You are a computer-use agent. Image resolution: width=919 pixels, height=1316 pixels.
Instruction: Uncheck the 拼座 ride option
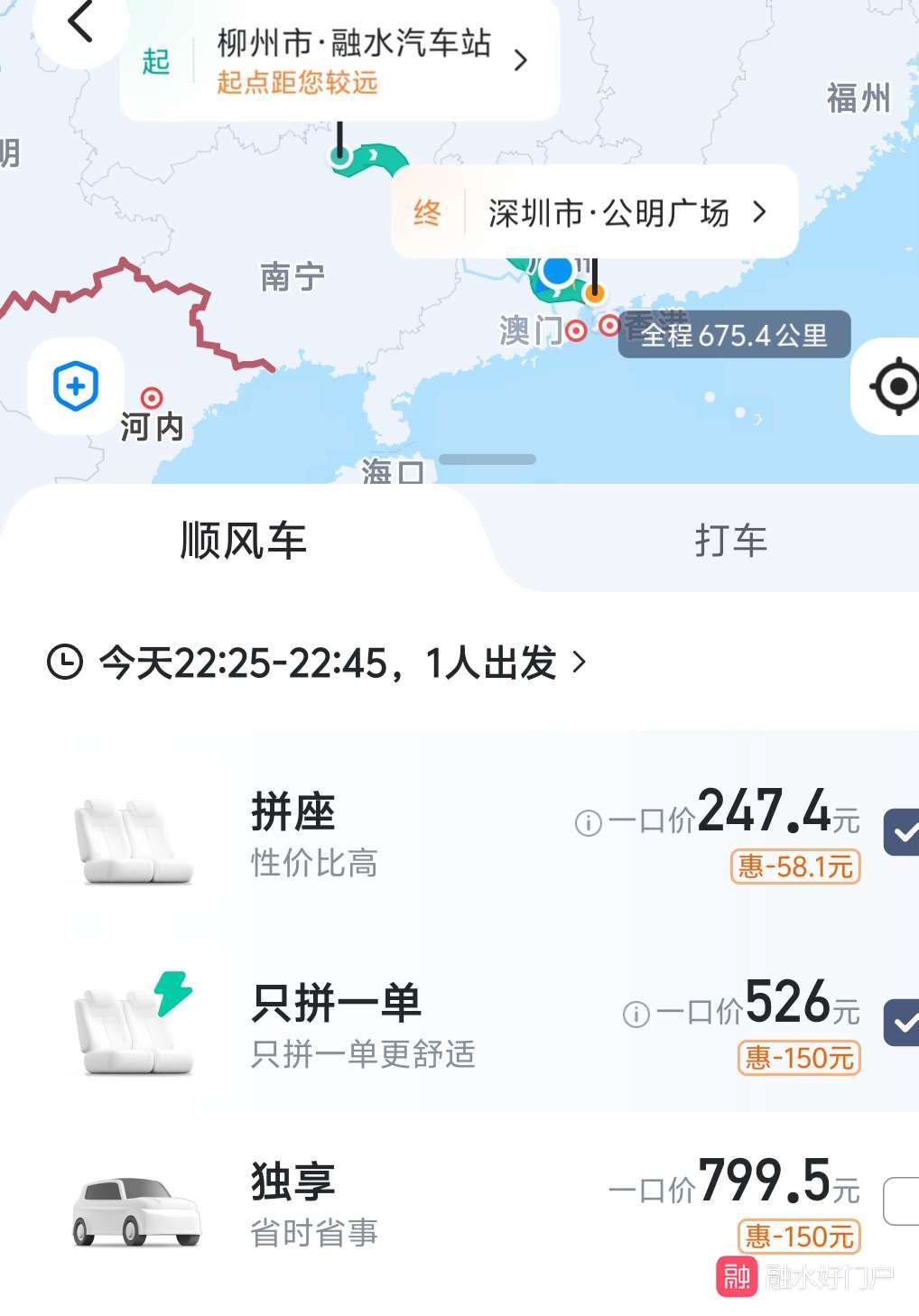point(901,831)
